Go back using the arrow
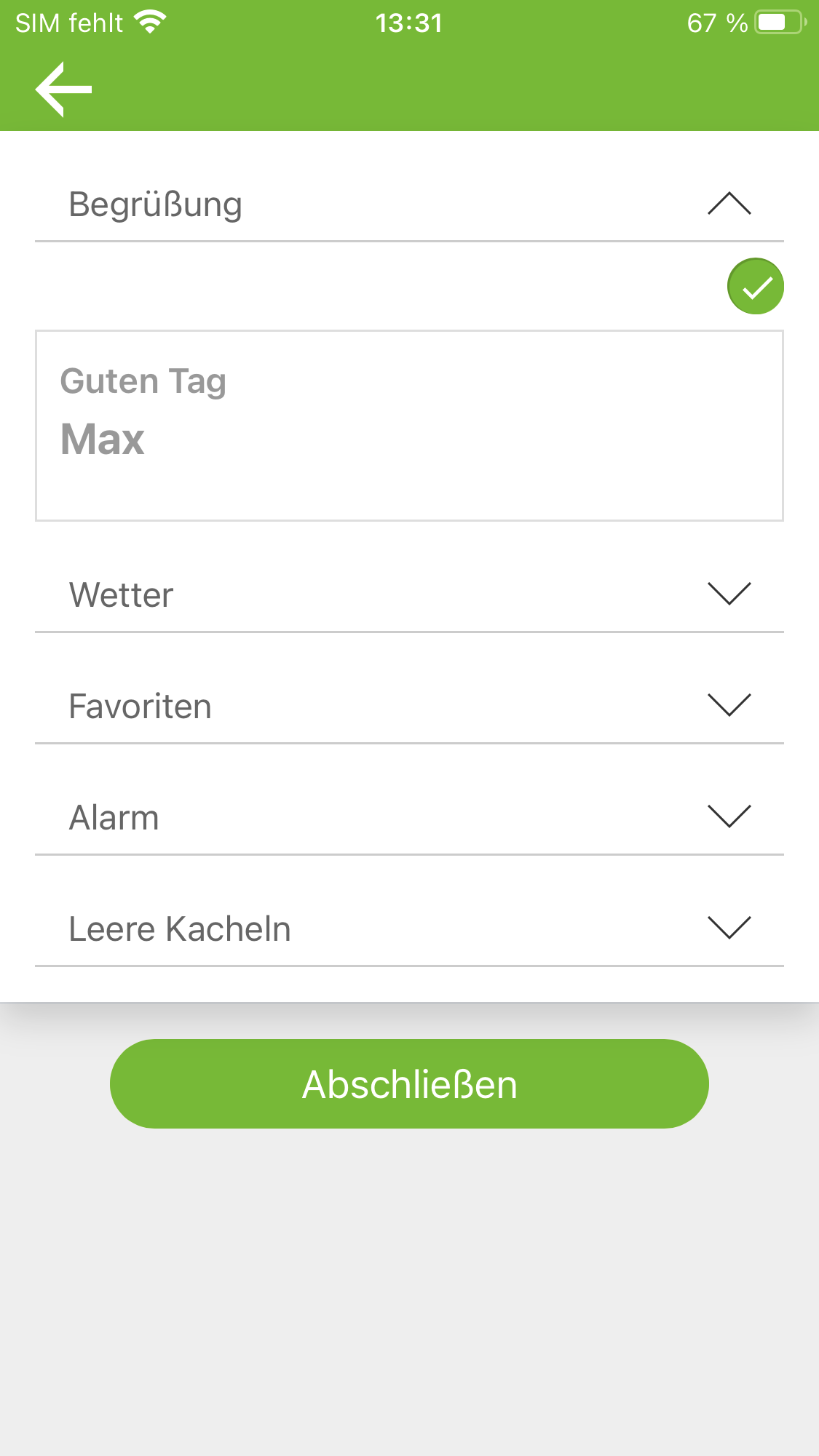 click(x=63, y=89)
